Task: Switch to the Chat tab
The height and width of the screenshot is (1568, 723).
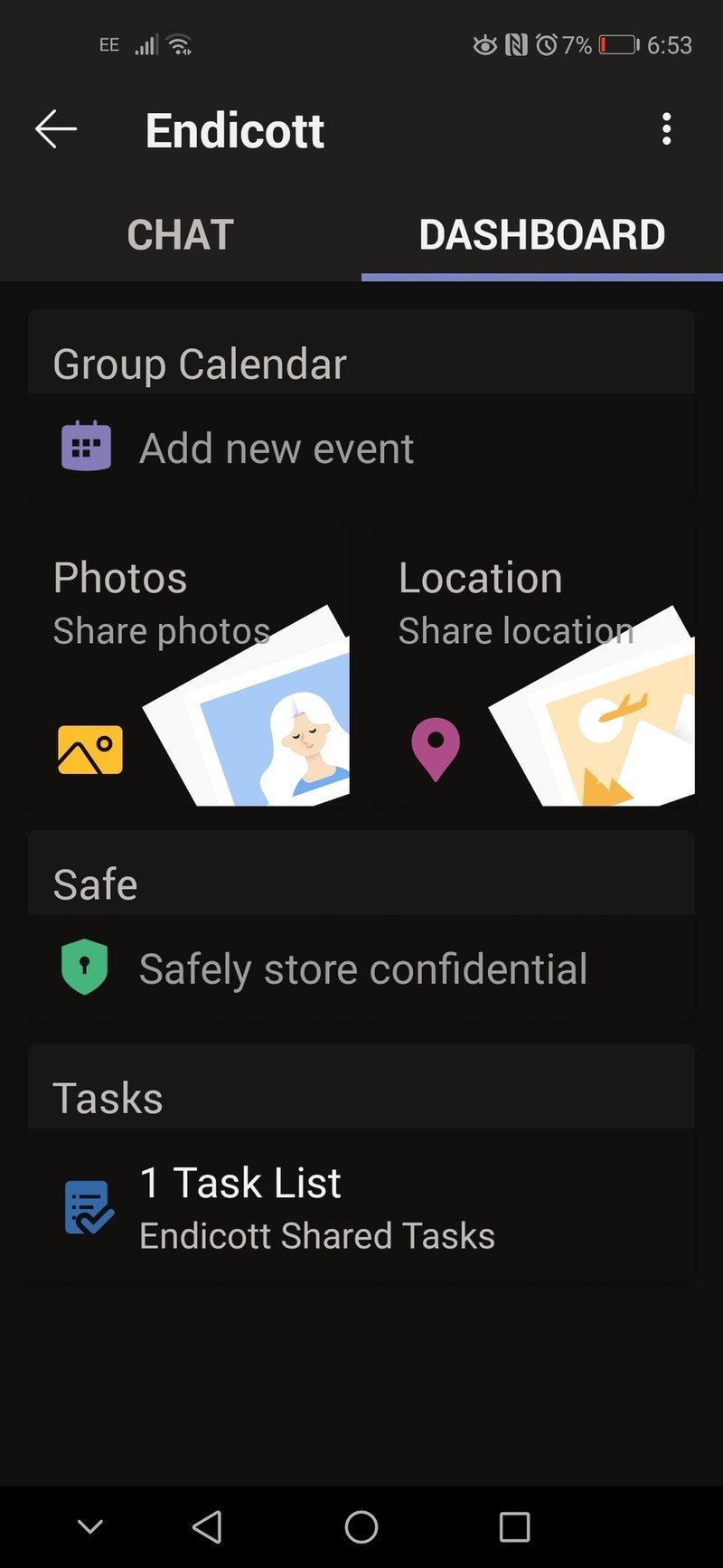Action: pyautogui.click(x=181, y=235)
